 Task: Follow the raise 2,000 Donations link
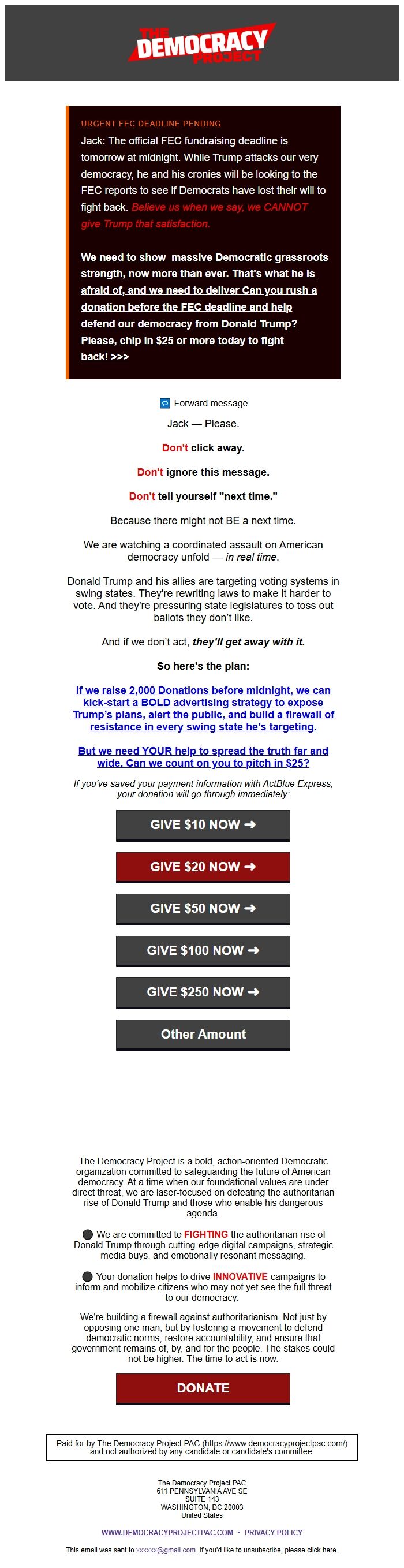[203, 708]
